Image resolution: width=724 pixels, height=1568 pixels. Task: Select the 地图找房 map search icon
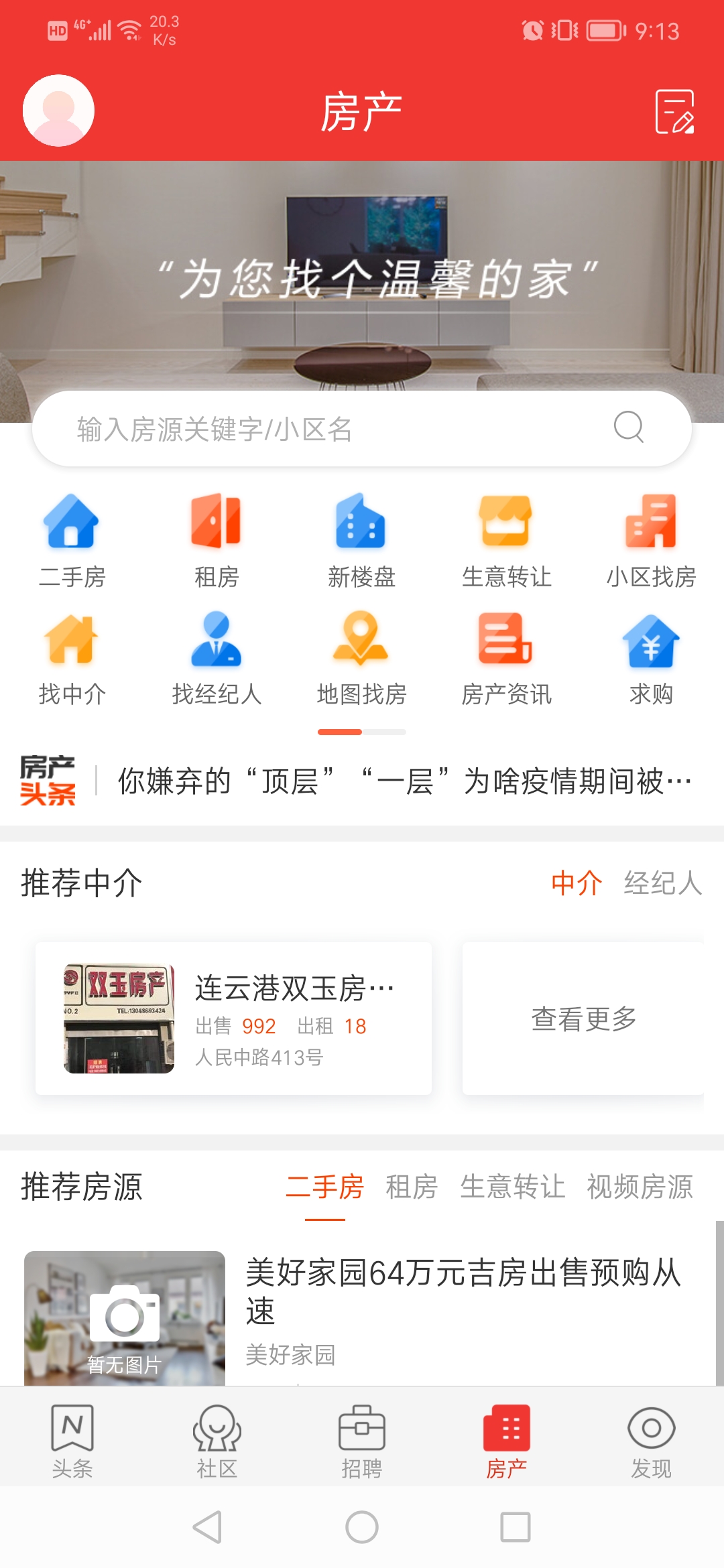click(361, 660)
